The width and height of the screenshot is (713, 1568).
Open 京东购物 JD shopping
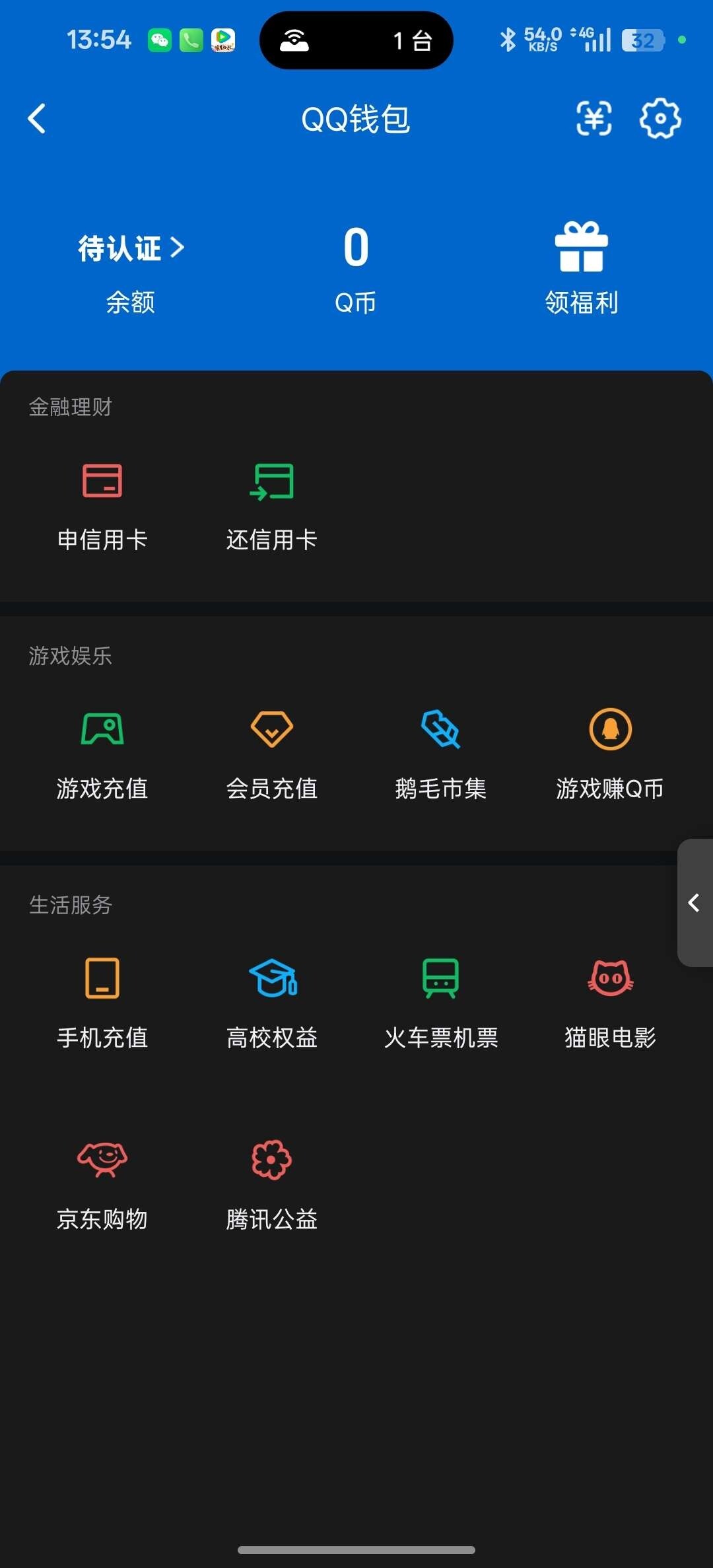pyautogui.click(x=102, y=1186)
